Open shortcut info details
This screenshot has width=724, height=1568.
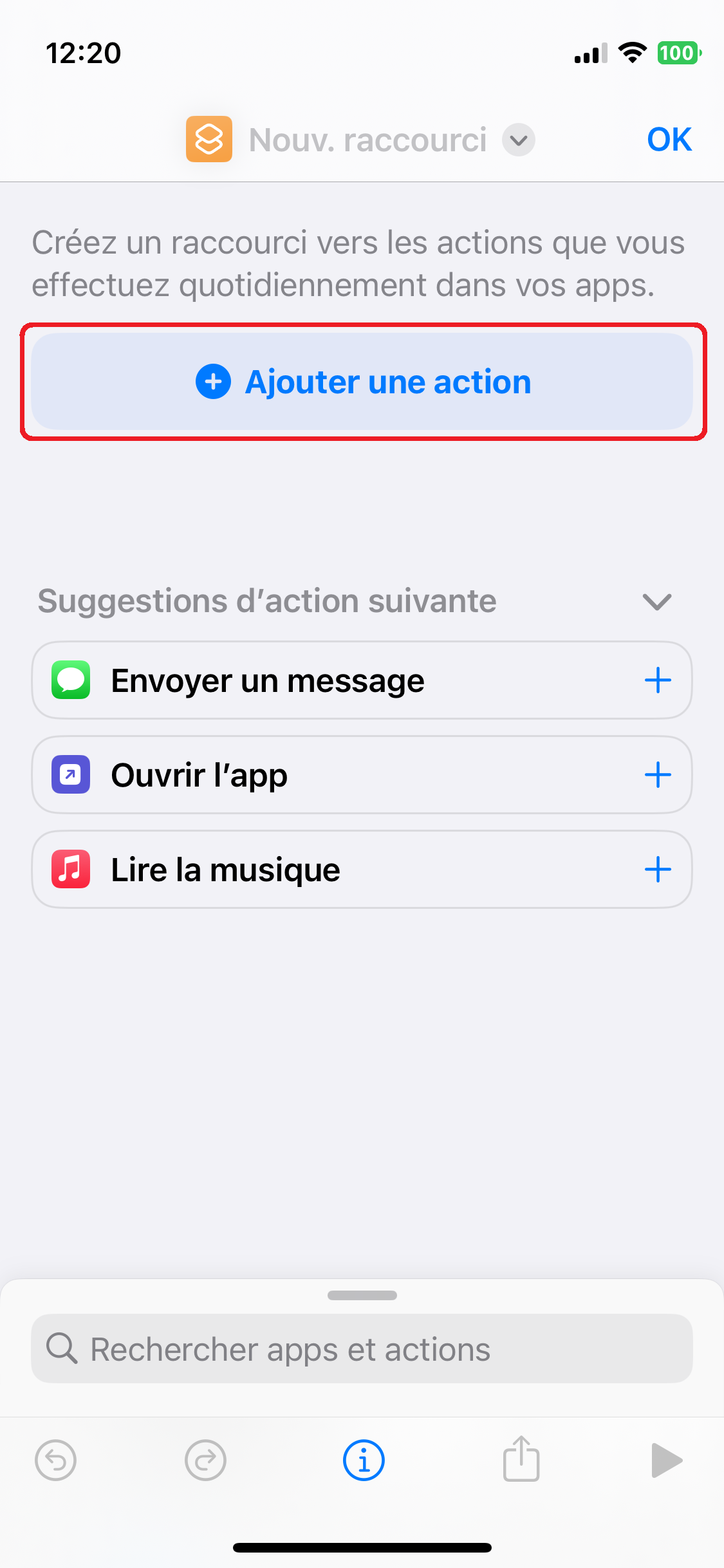(364, 1461)
